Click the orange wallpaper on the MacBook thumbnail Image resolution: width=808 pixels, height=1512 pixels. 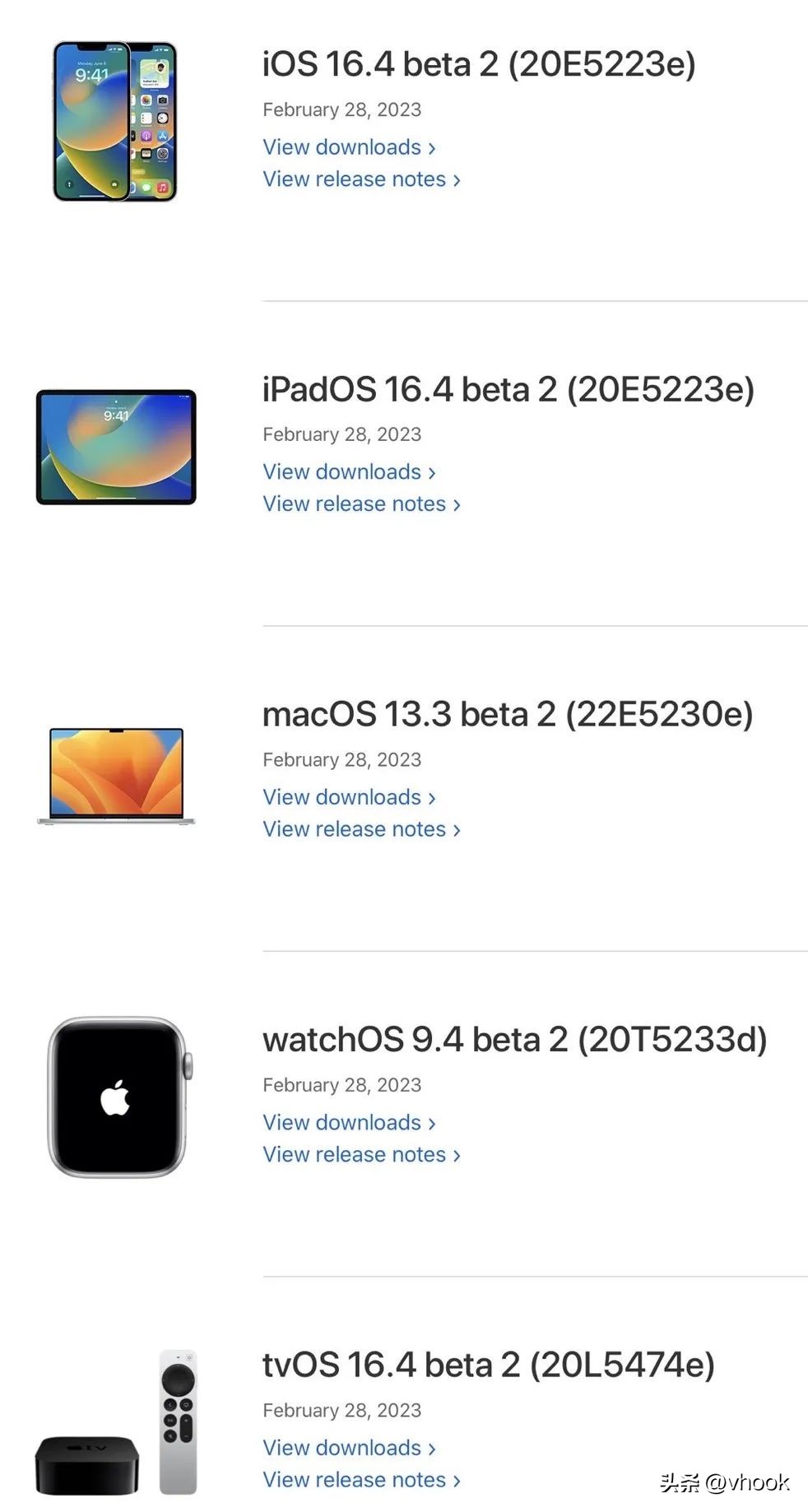[x=115, y=769]
